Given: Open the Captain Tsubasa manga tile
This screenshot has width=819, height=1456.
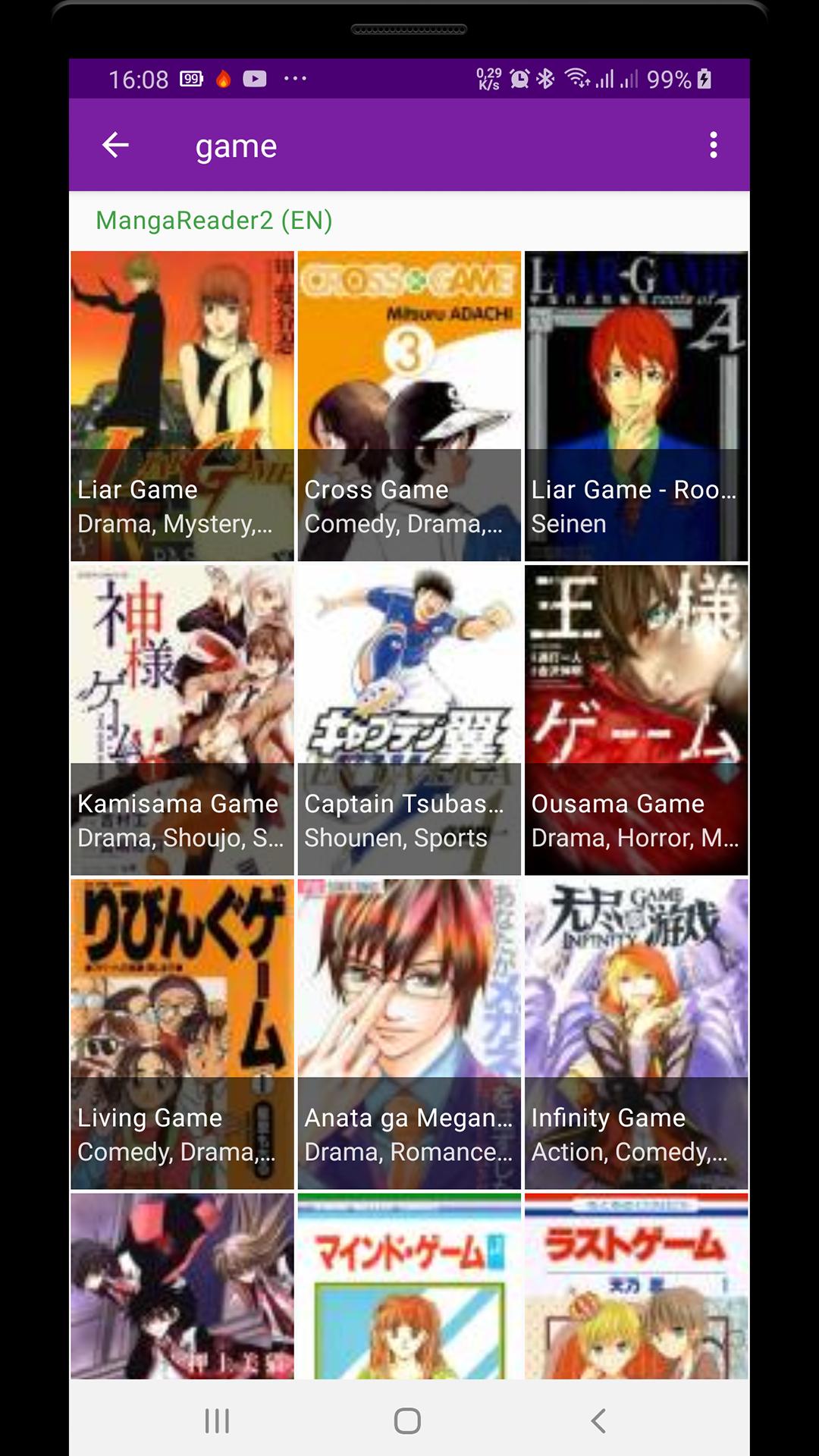Looking at the screenshot, I should [x=409, y=720].
